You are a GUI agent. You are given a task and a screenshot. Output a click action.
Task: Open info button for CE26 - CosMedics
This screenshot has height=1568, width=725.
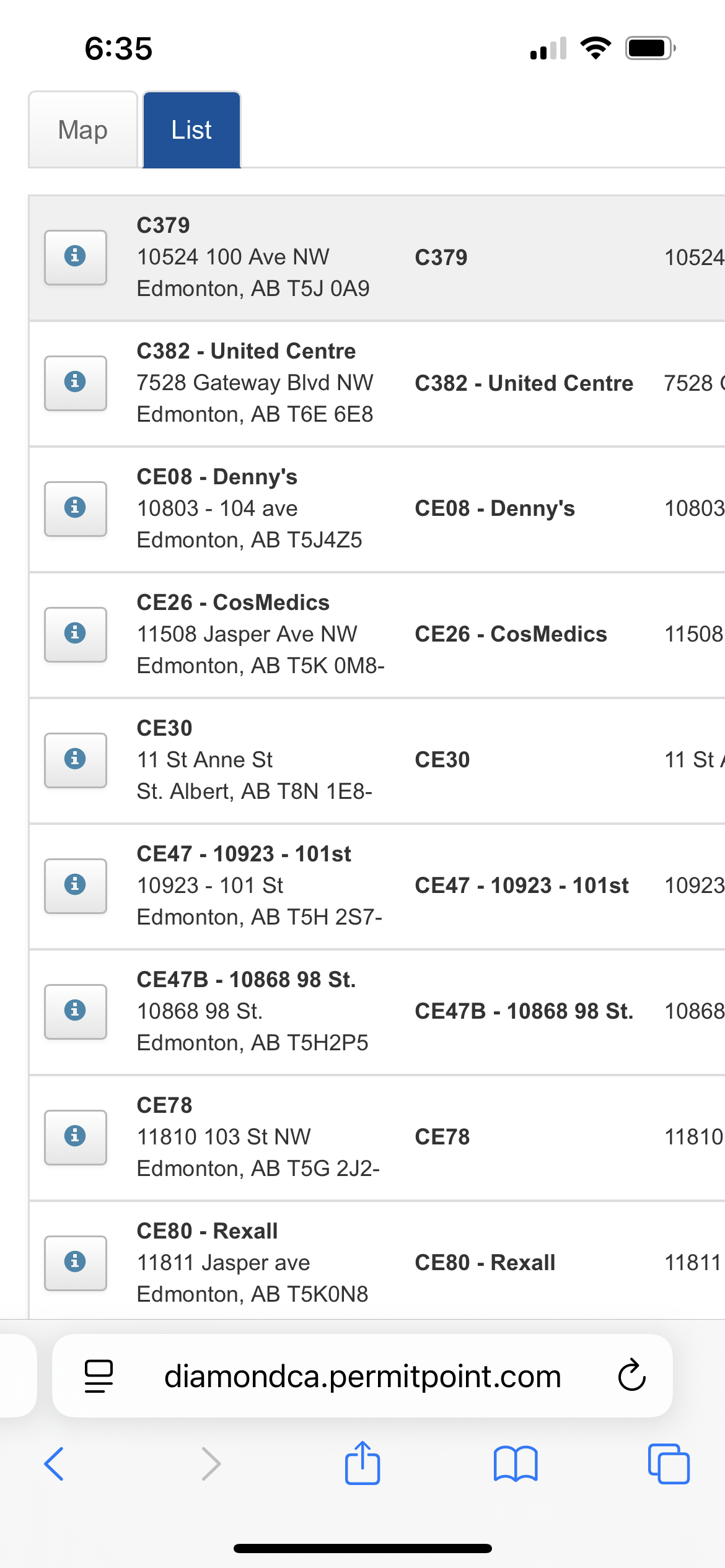point(76,634)
